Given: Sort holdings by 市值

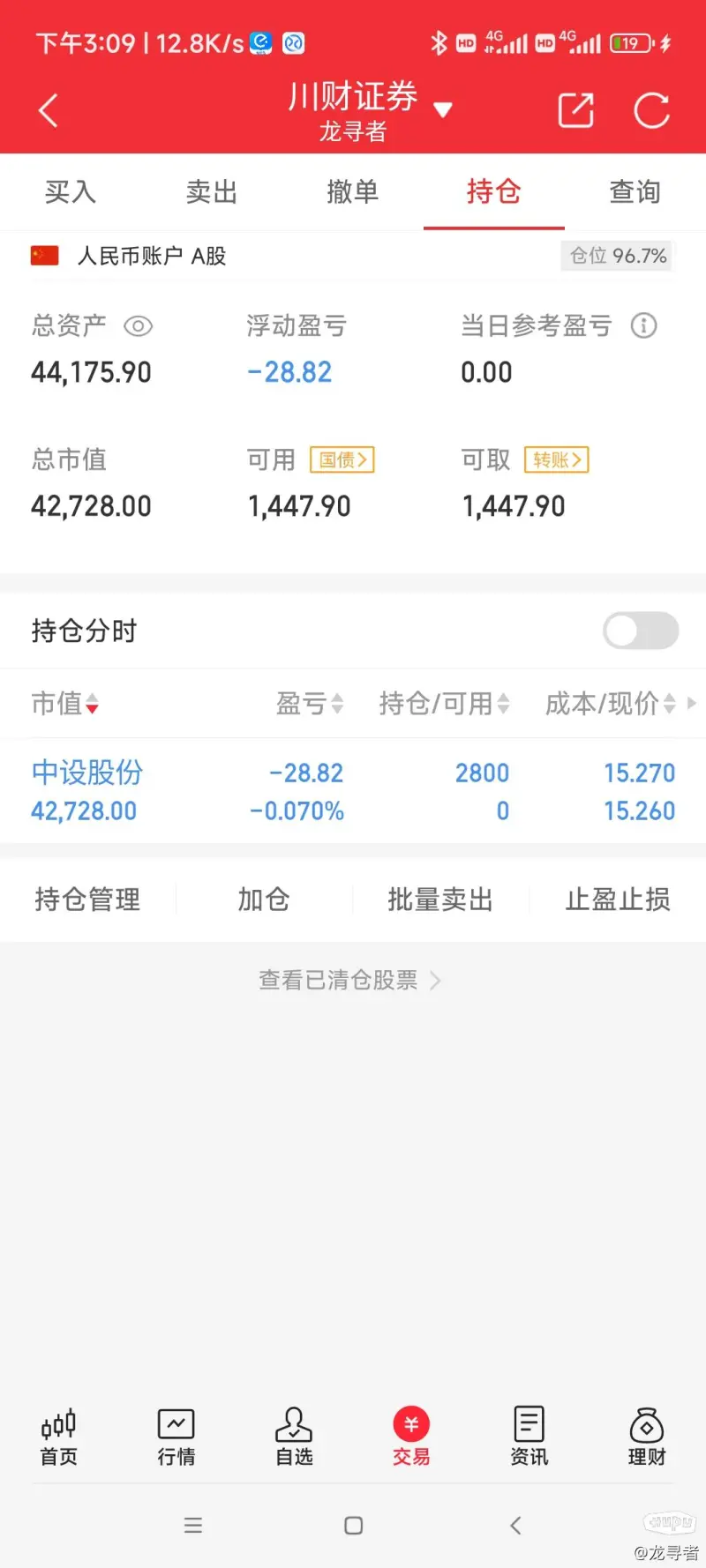Looking at the screenshot, I should tap(64, 703).
